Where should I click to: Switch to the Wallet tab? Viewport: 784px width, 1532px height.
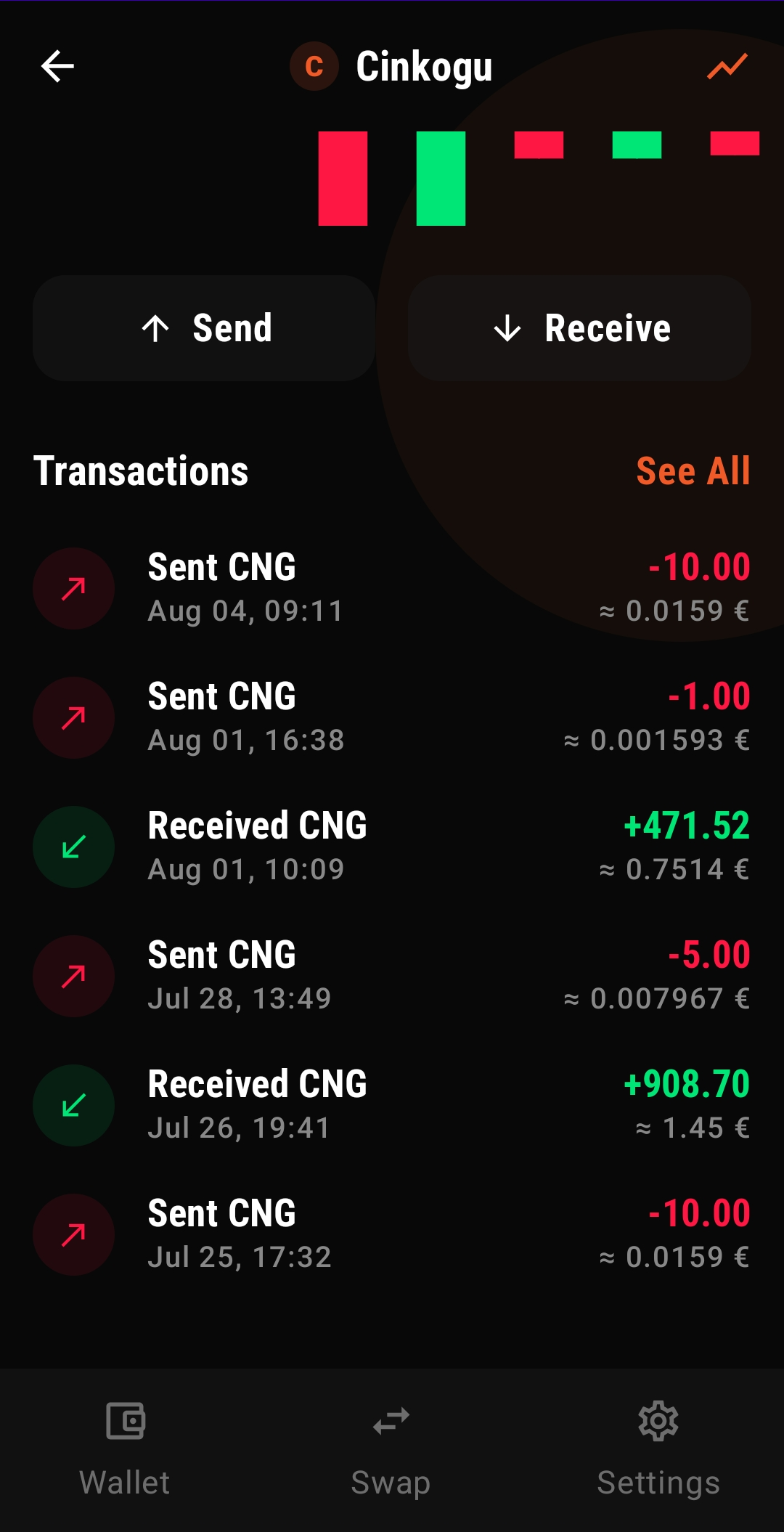[x=125, y=1449]
